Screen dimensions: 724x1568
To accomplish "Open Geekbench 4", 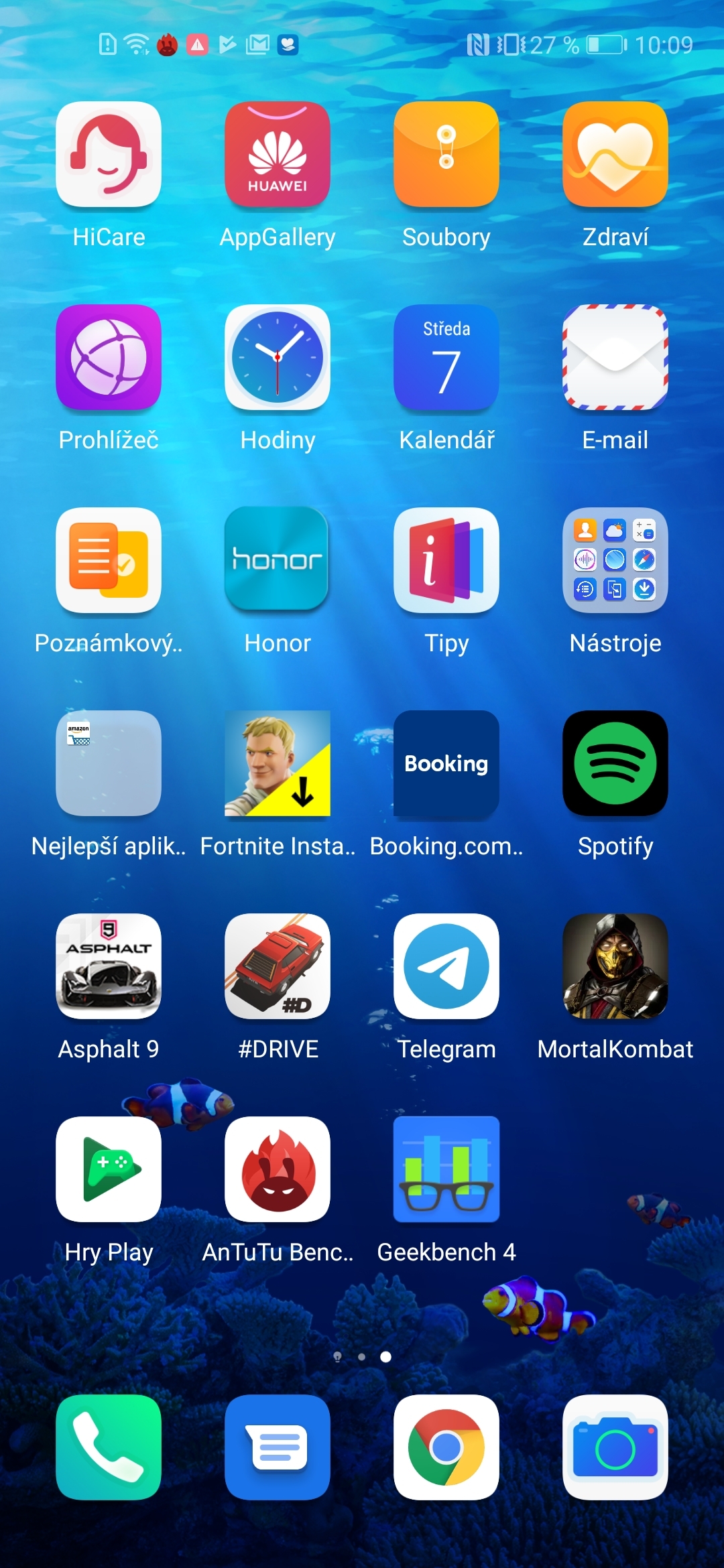I will click(x=446, y=1170).
